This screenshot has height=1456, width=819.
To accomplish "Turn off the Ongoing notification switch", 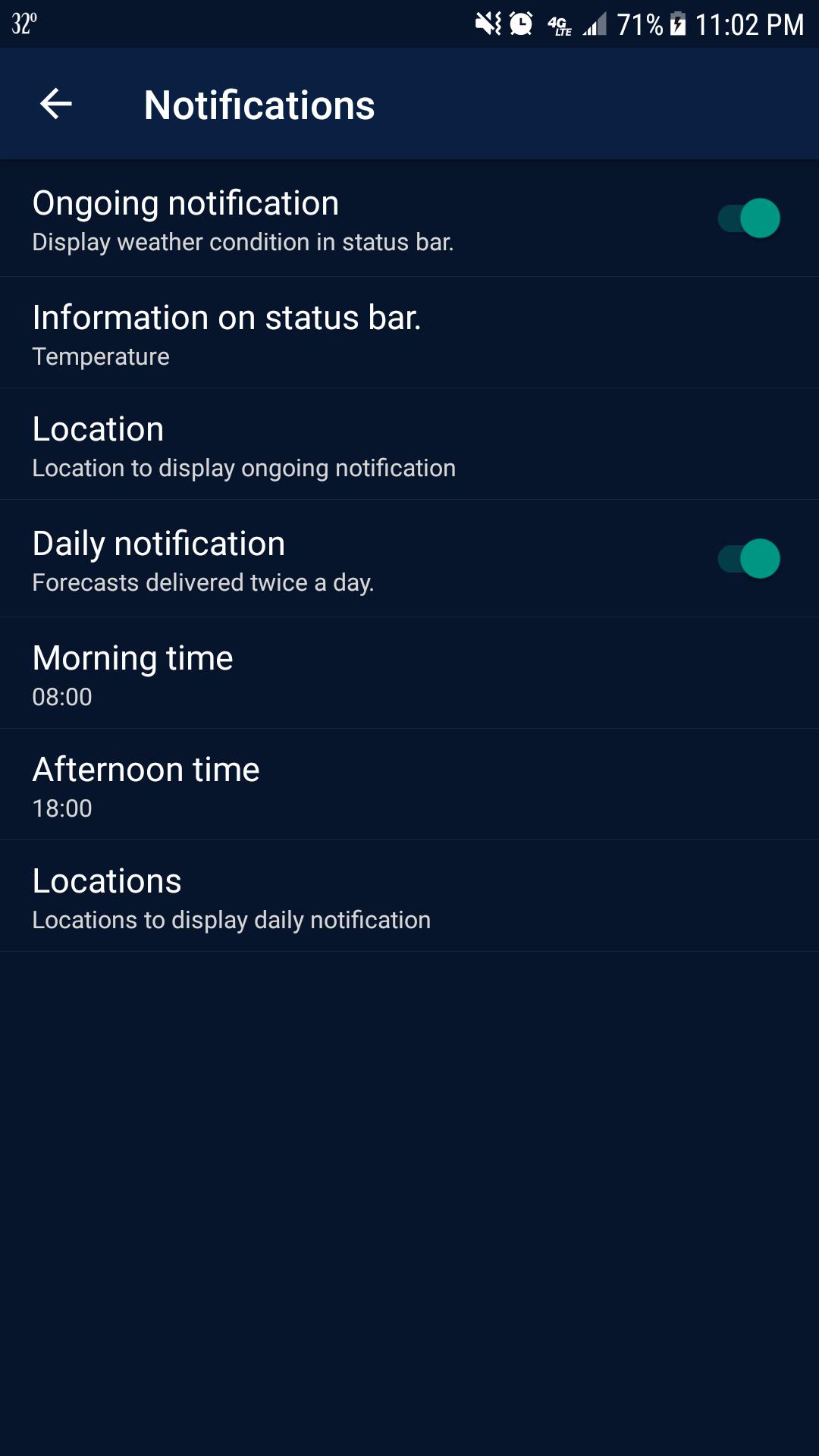I will (748, 218).
